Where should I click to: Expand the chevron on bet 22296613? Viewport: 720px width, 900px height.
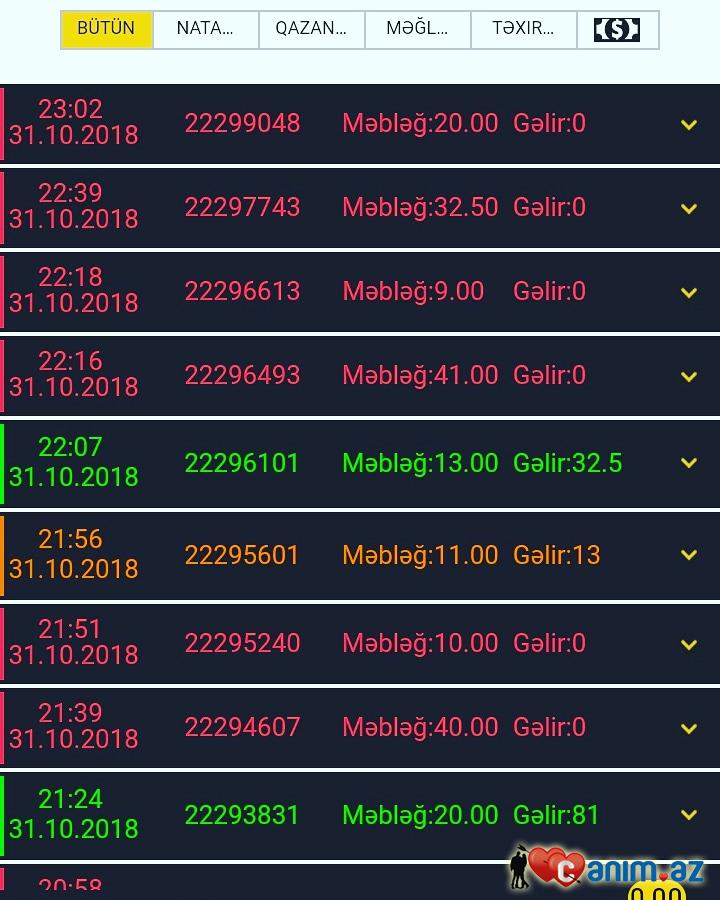pos(688,293)
